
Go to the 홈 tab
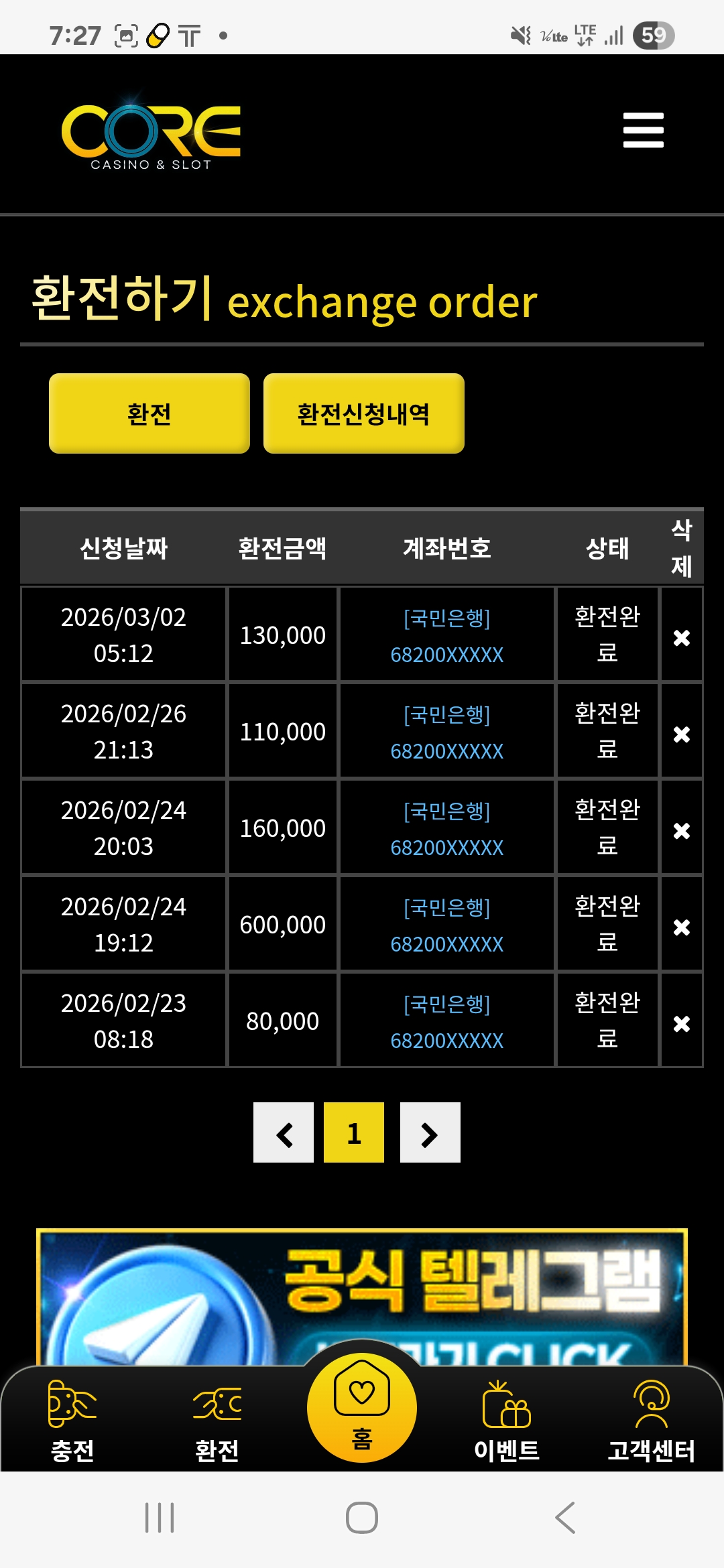pyautogui.click(x=362, y=1407)
